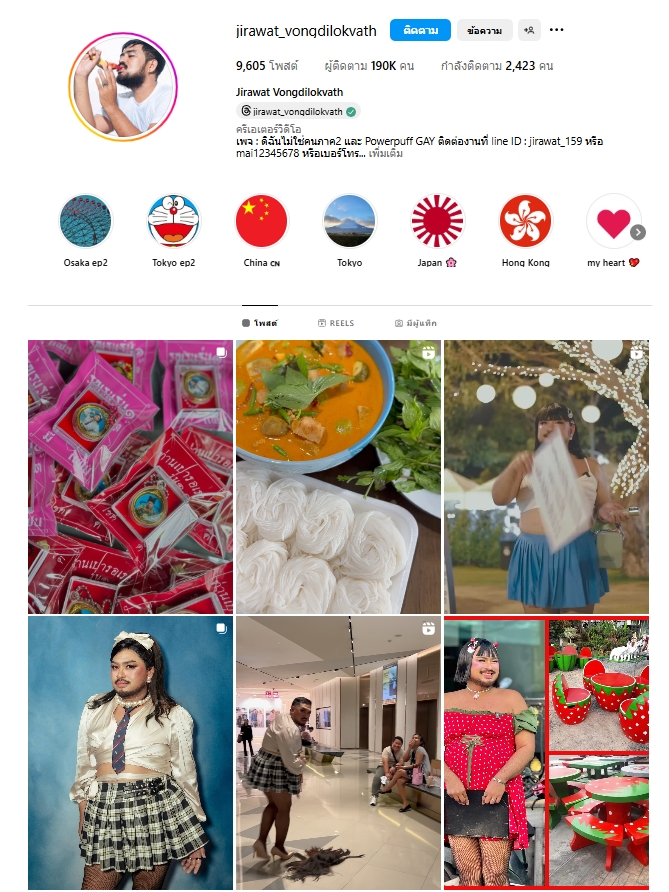669x892 pixels.
Task: View the Hong Kong highlight
Action: [x=525, y=221]
